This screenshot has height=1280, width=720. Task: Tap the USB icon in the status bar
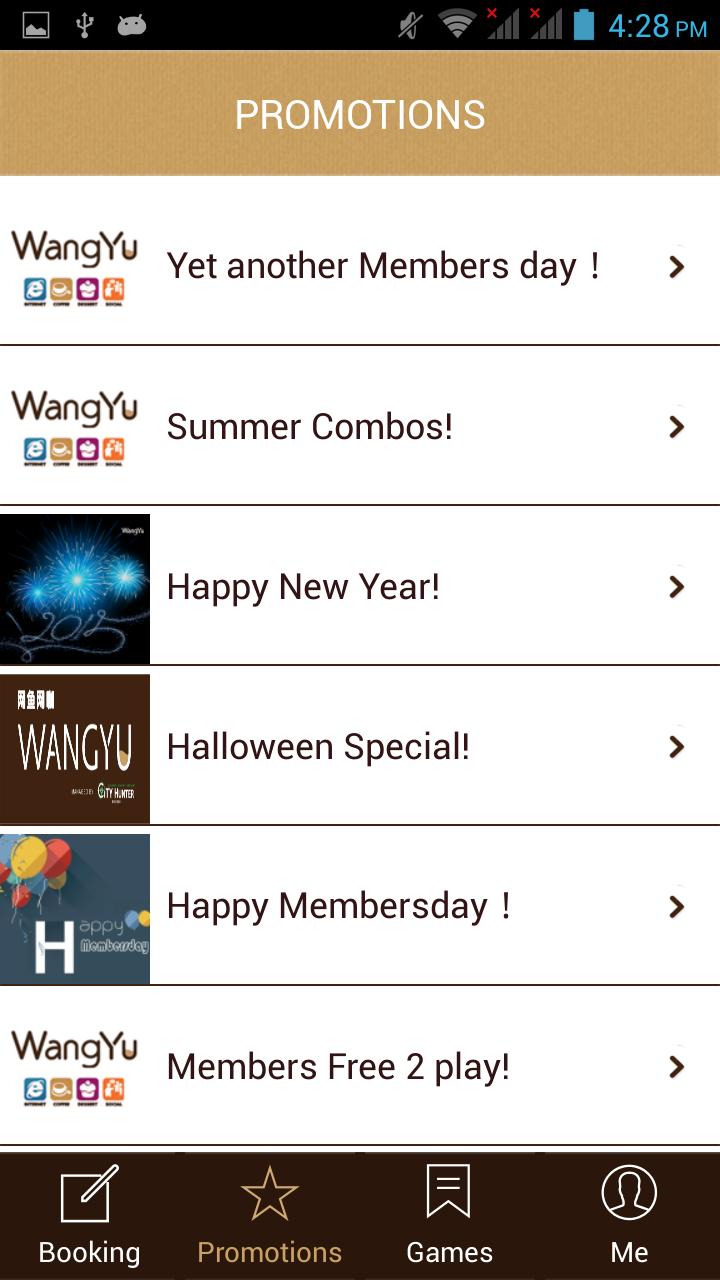(87, 24)
